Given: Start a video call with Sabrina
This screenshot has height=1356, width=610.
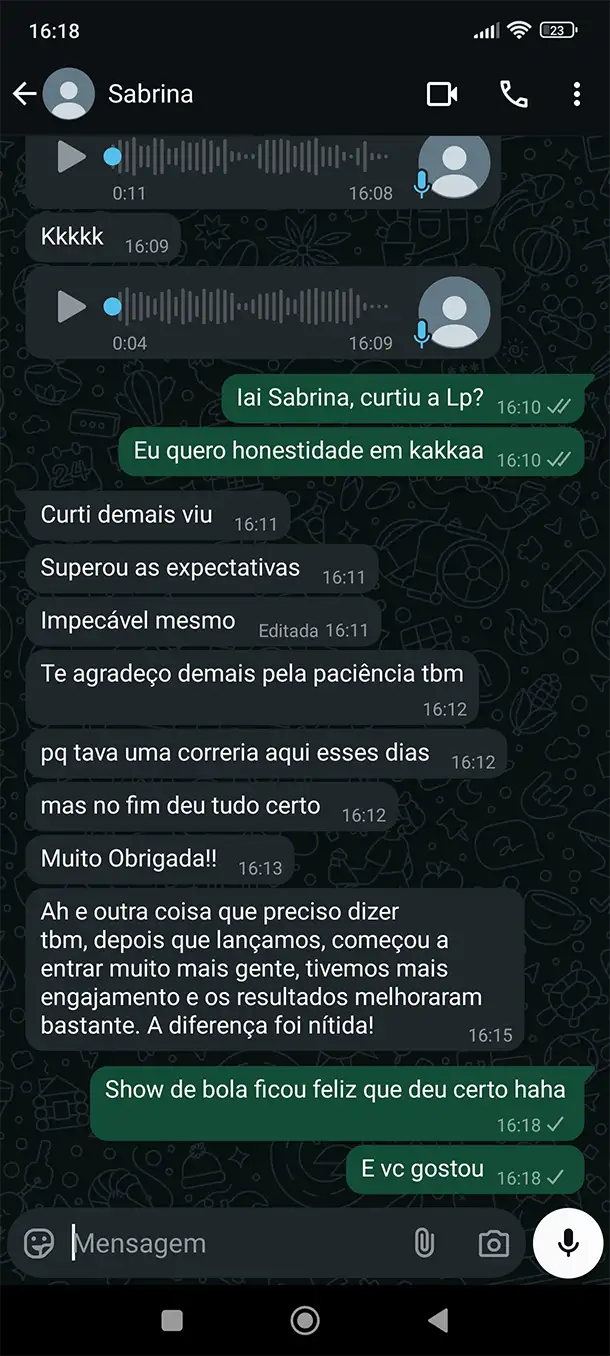Looking at the screenshot, I should pyautogui.click(x=442, y=94).
